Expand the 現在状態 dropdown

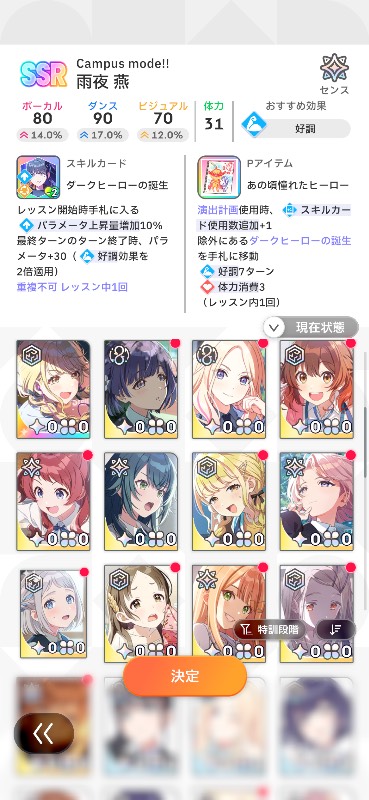click(311, 327)
